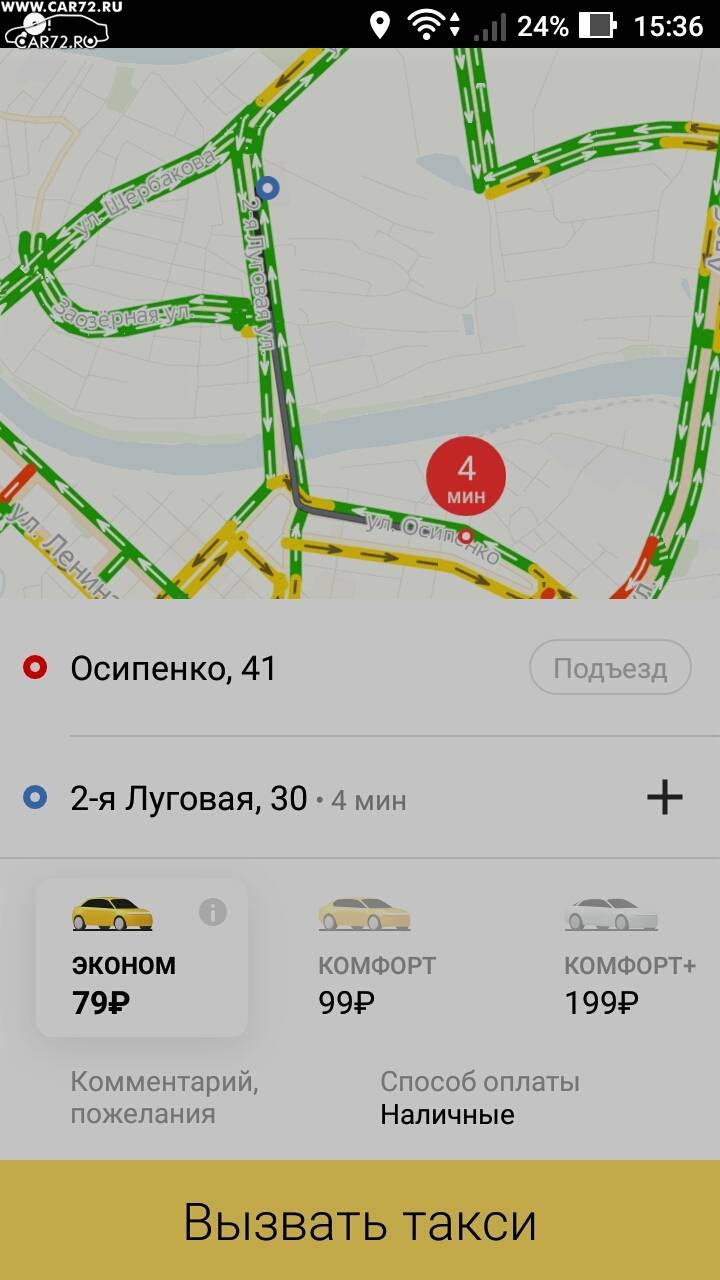Select the Комфорт tariff for 99₽
Image resolution: width=720 pixels, height=1280 pixels.
pos(377,956)
